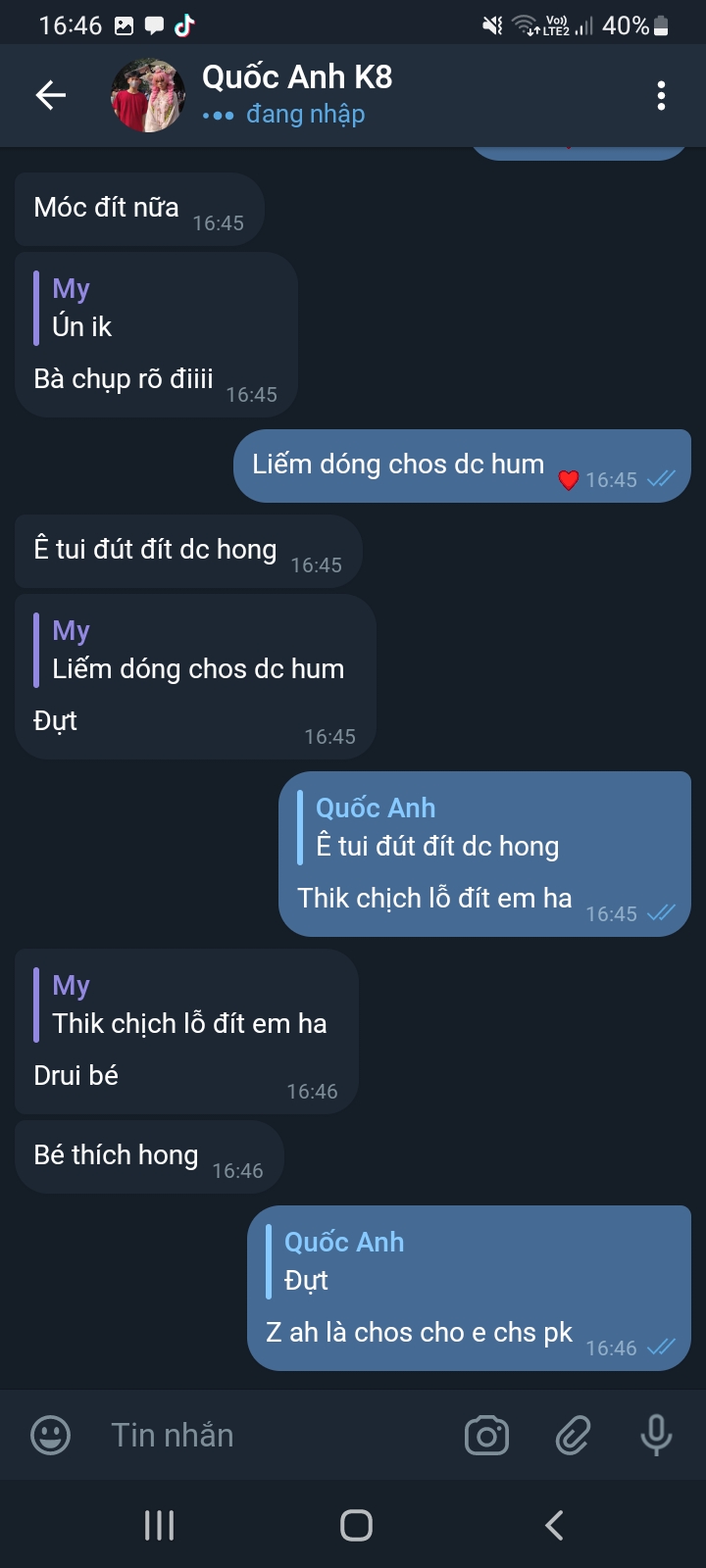The height and width of the screenshot is (1568, 706).
Task: Open the camera to send a photo
Action: point(486,1436)
